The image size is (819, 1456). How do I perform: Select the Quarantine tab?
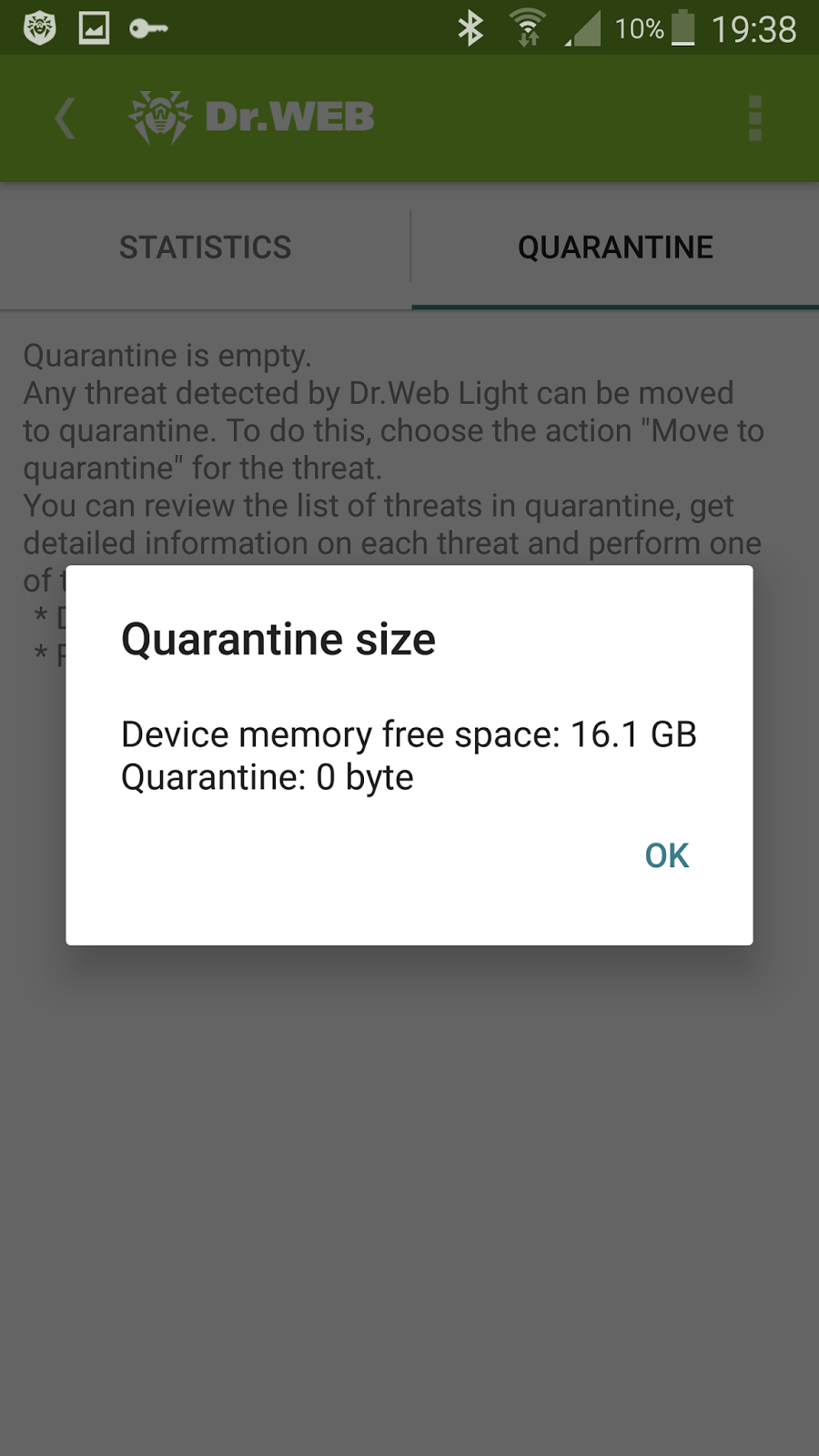click(615, 247)
